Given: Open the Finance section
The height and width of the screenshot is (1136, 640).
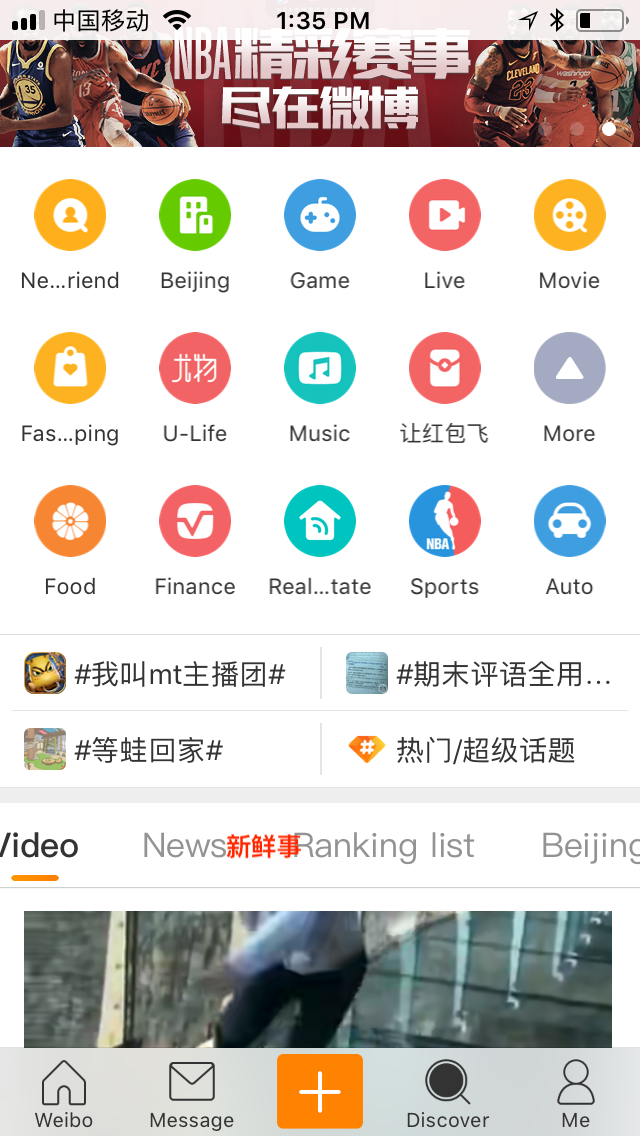Looking at the screenshot, I should click(x=195, y=521).
